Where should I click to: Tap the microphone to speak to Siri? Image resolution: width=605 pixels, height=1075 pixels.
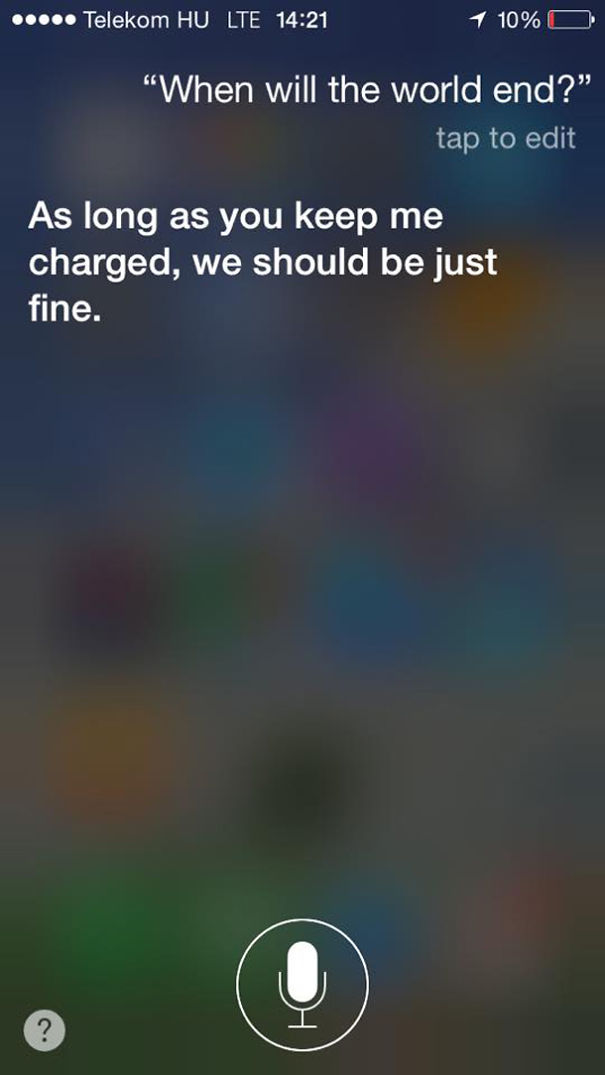pyautogui.click(x=302, y=984)
